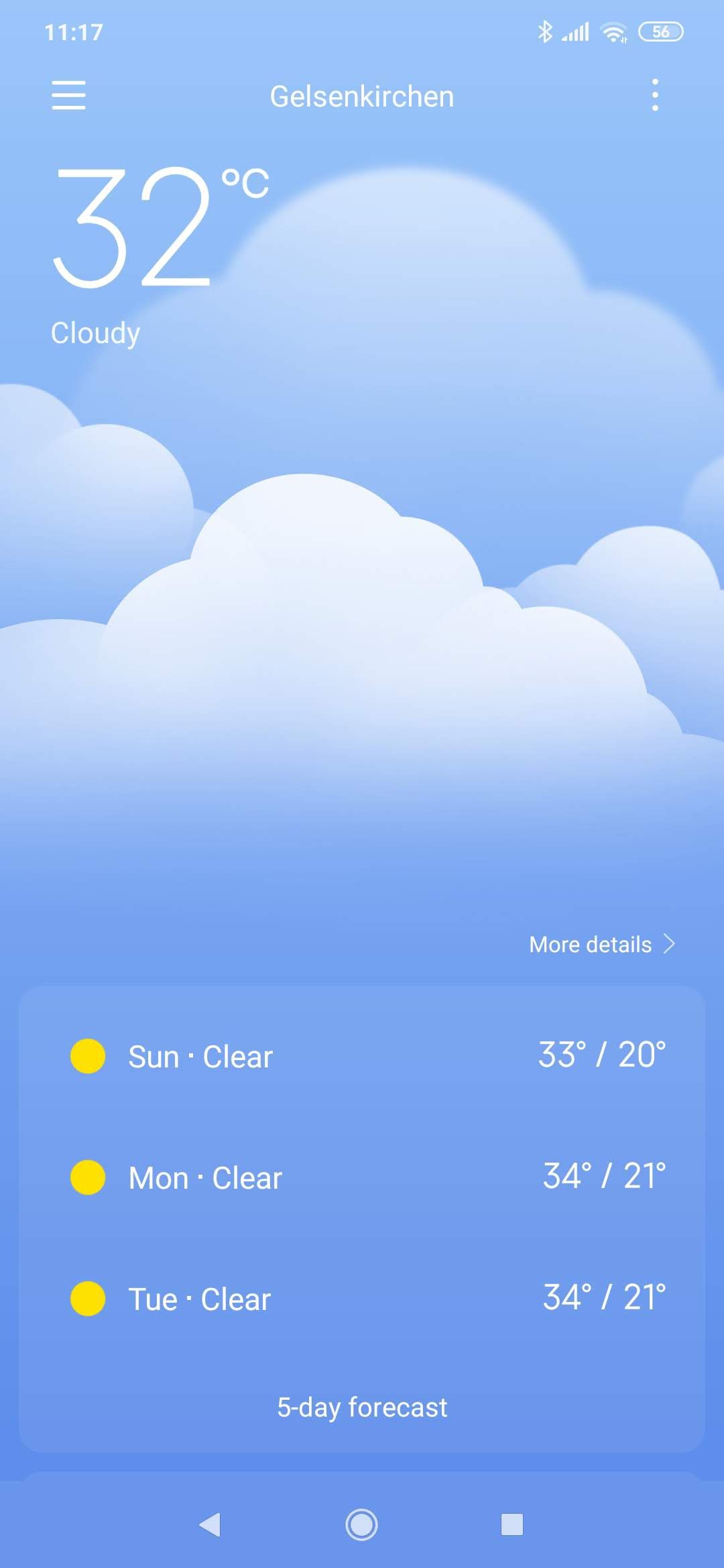Open Tuesday's clear forecast row

point(362,1299)
